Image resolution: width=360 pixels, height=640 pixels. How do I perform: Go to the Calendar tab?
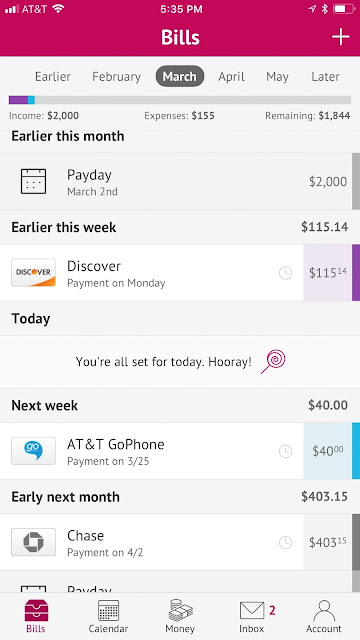pos(108,616)
